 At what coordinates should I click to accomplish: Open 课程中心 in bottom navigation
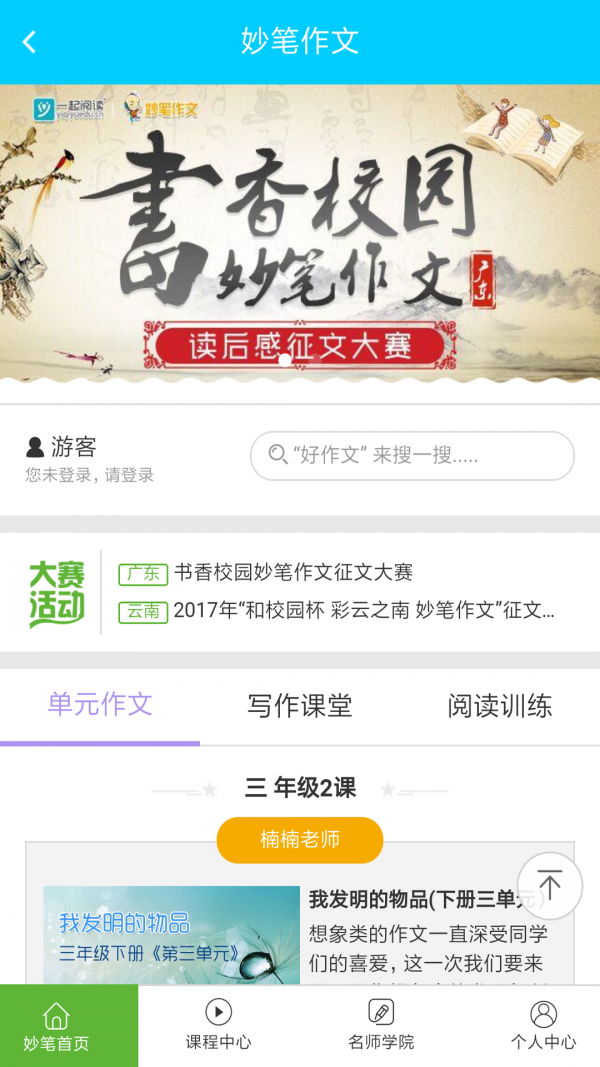pos(218,1026)
